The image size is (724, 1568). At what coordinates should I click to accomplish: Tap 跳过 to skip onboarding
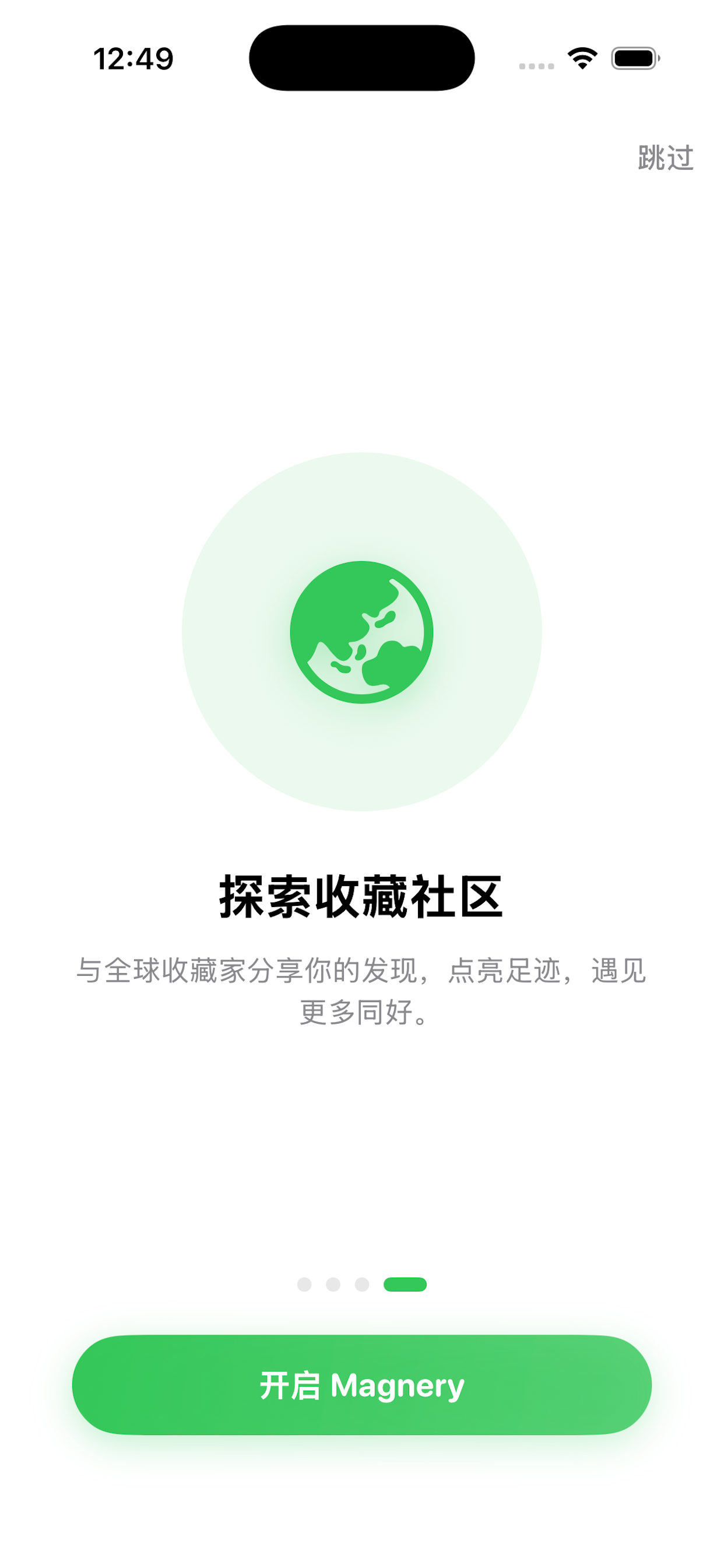pyautogui.click(x=665, y=157)
